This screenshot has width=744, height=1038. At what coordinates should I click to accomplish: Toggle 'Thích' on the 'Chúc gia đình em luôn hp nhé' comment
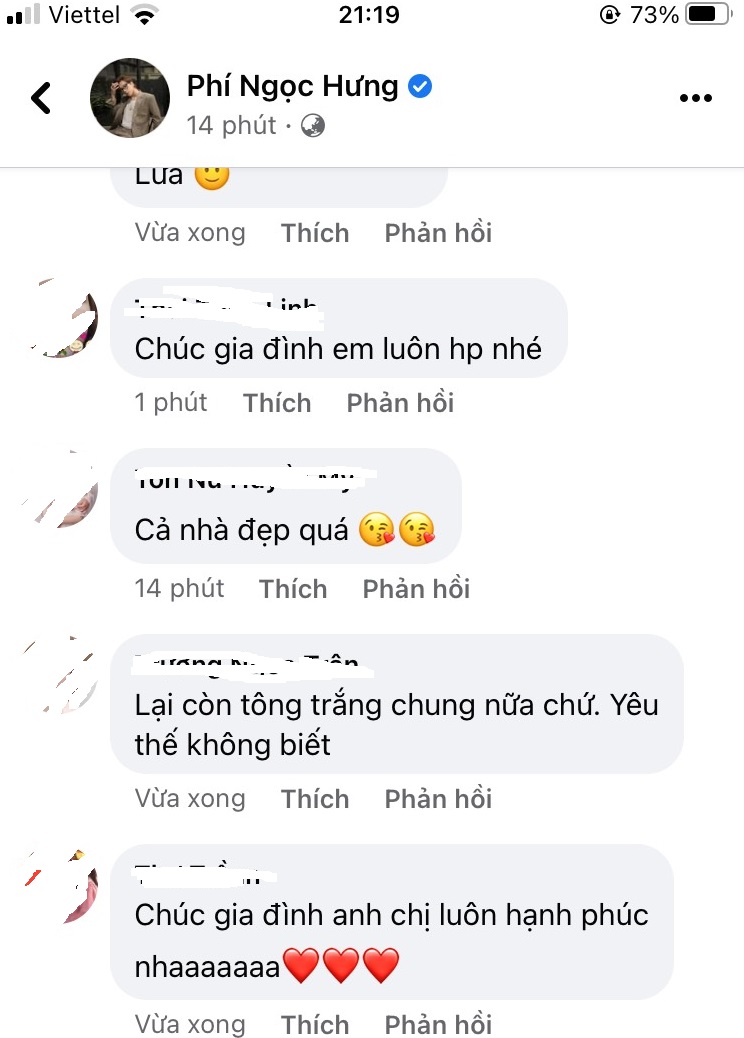276,402
